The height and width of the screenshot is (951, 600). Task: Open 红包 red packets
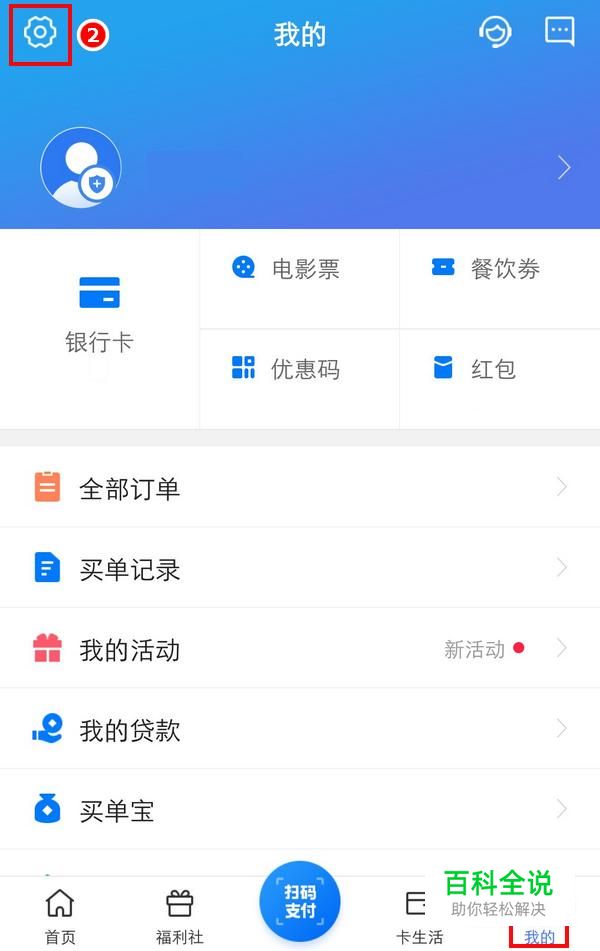tap(499, 368)
